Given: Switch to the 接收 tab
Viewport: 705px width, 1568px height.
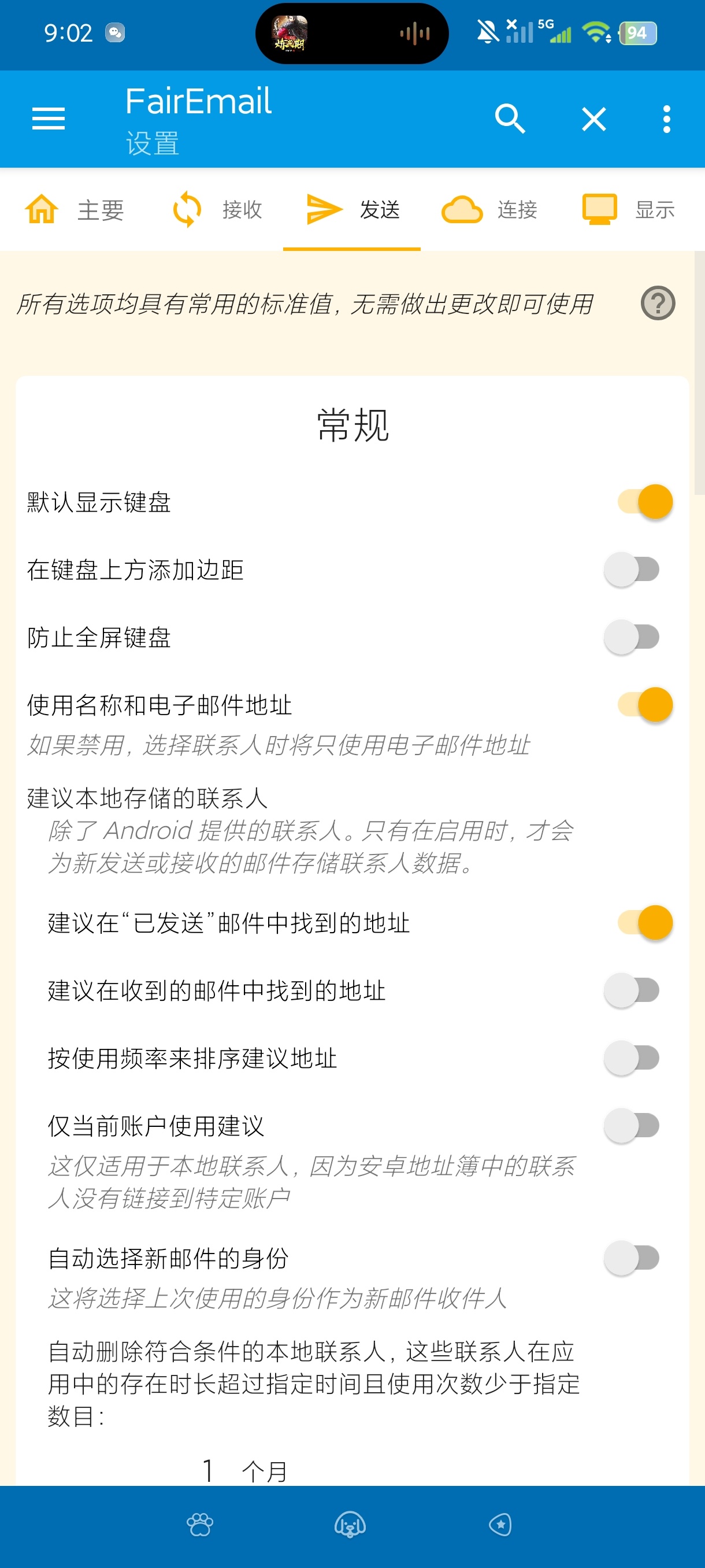Looking at the screenshot, I should tap(217, 209).
